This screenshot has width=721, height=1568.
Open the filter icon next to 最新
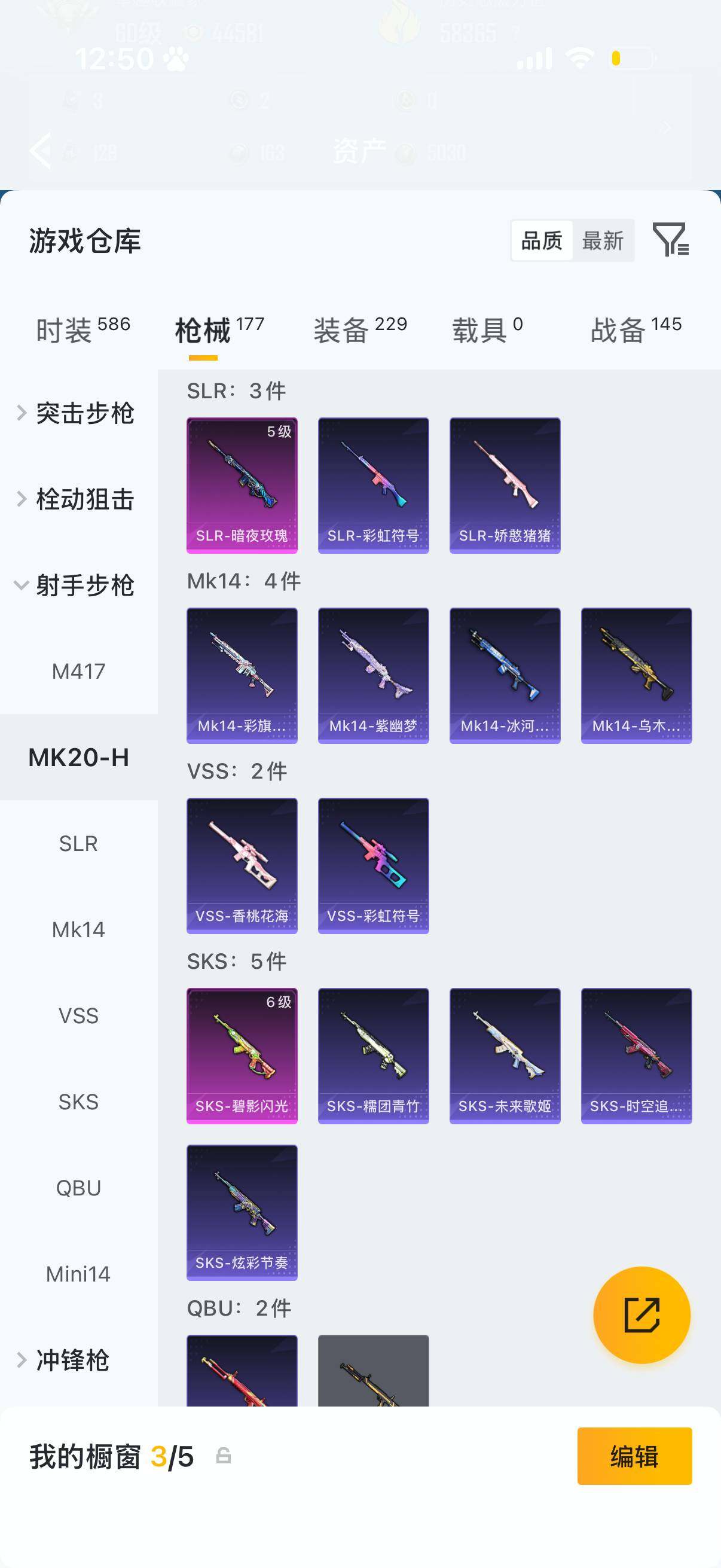point(671,239)
